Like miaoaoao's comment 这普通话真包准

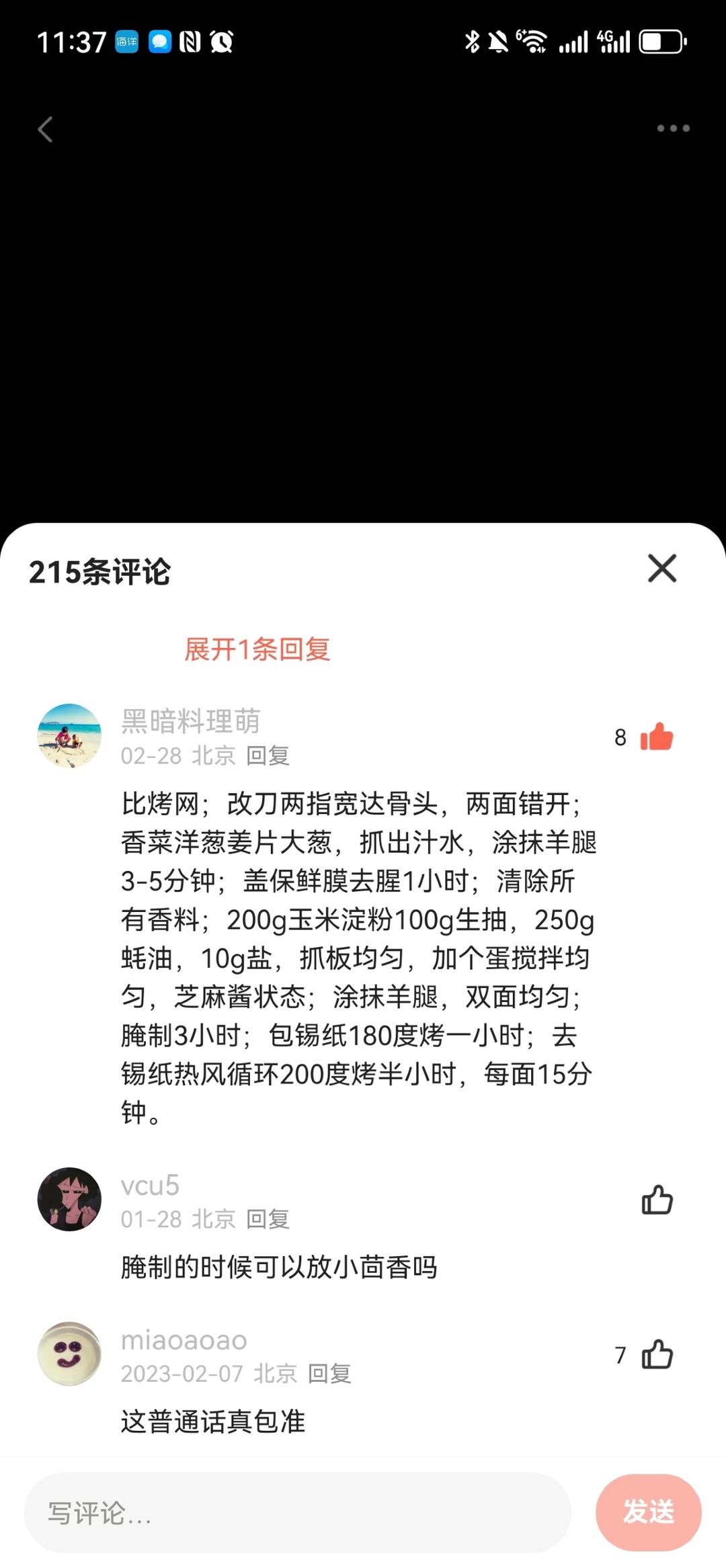[x=657, y=1355]
